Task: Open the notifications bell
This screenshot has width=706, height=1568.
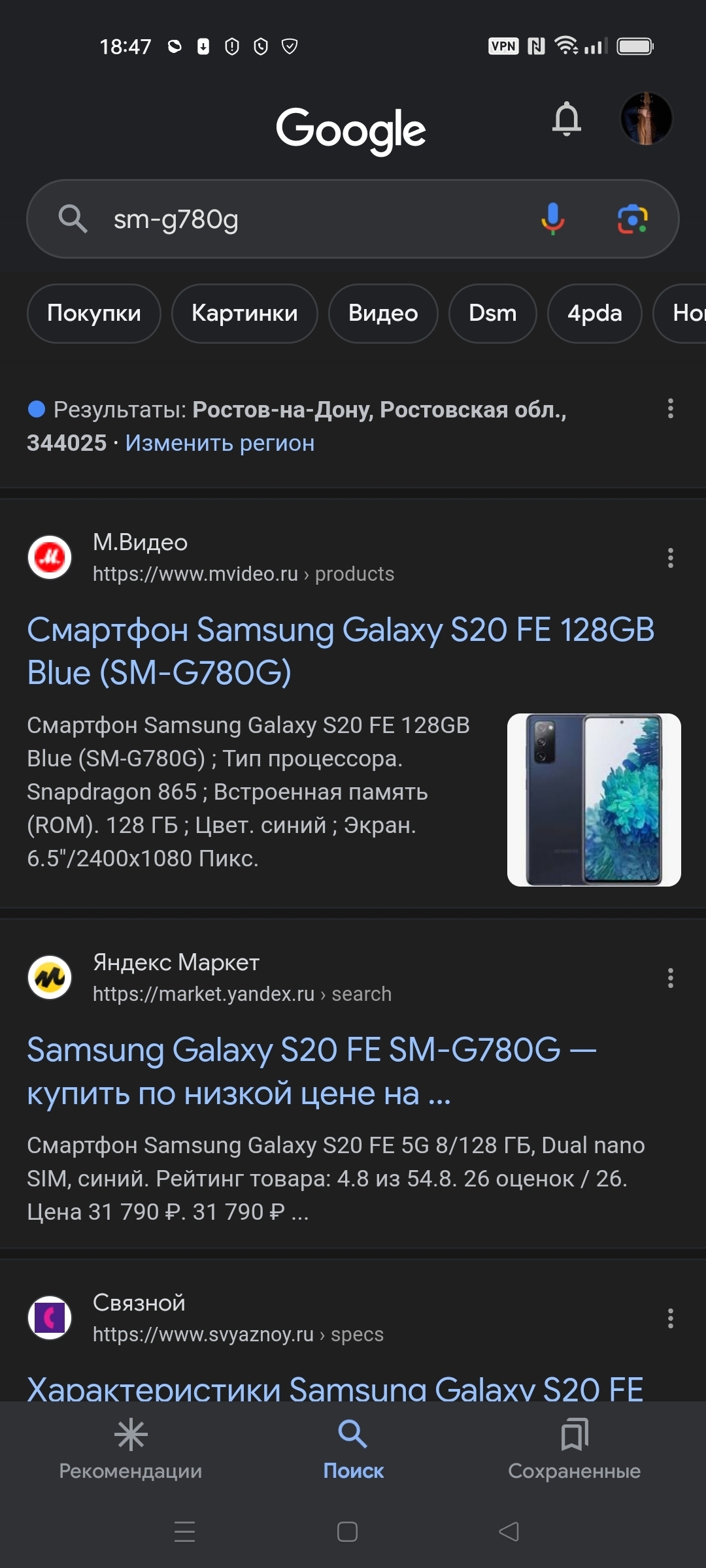Action: click(566, 120)
